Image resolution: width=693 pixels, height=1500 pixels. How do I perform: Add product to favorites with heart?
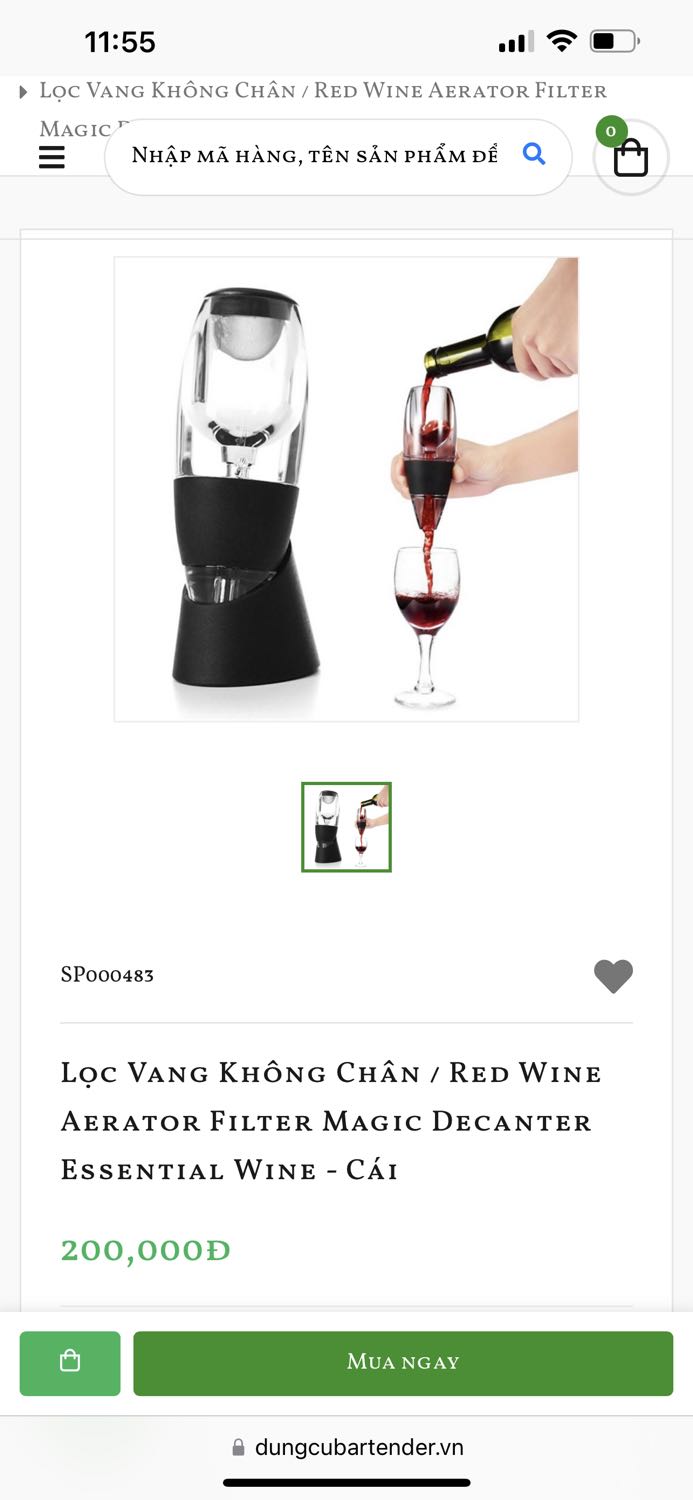pyautogui.click(x=613, y=976)
